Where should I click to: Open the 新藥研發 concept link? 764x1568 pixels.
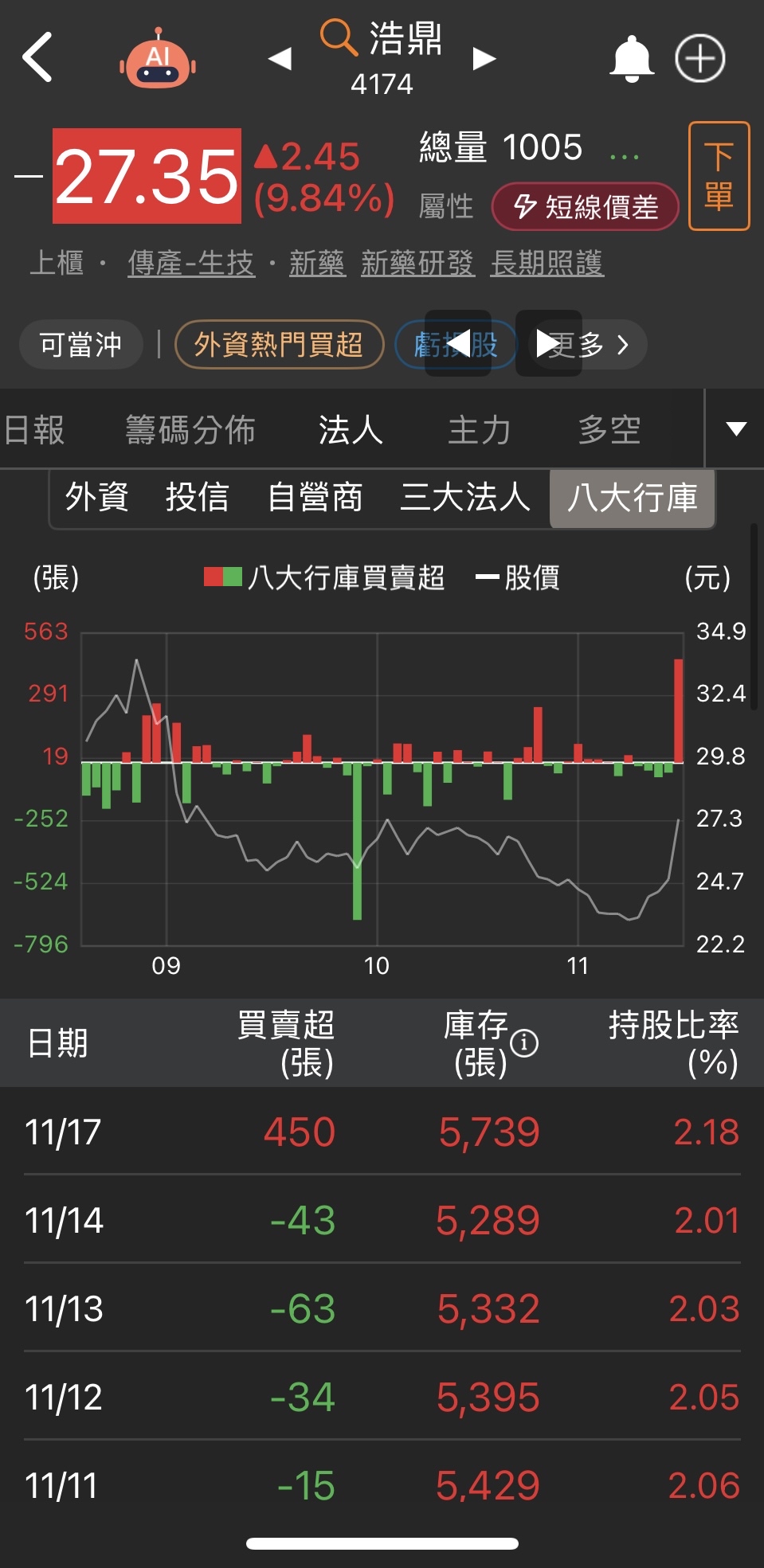(417, 263)
